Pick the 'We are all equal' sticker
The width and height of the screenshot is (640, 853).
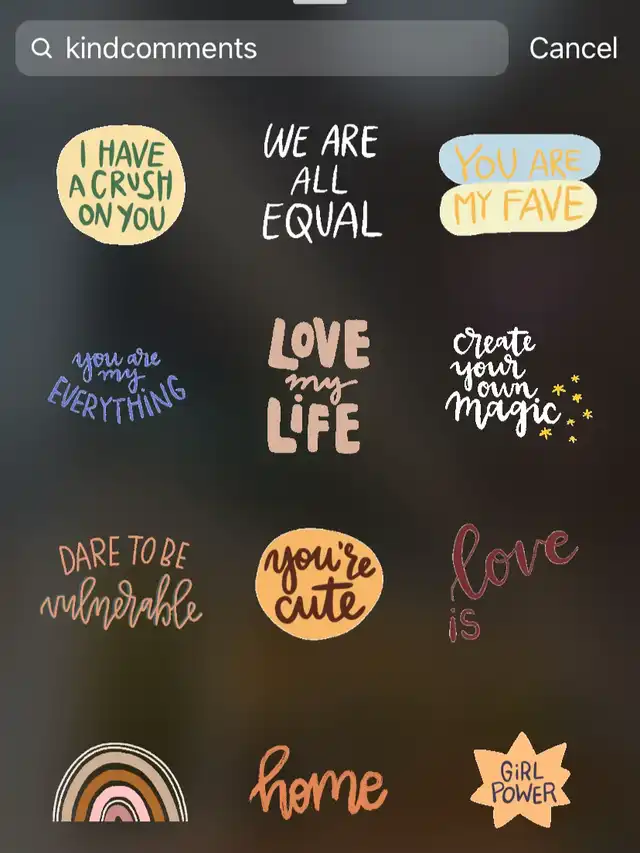(321, 182)
